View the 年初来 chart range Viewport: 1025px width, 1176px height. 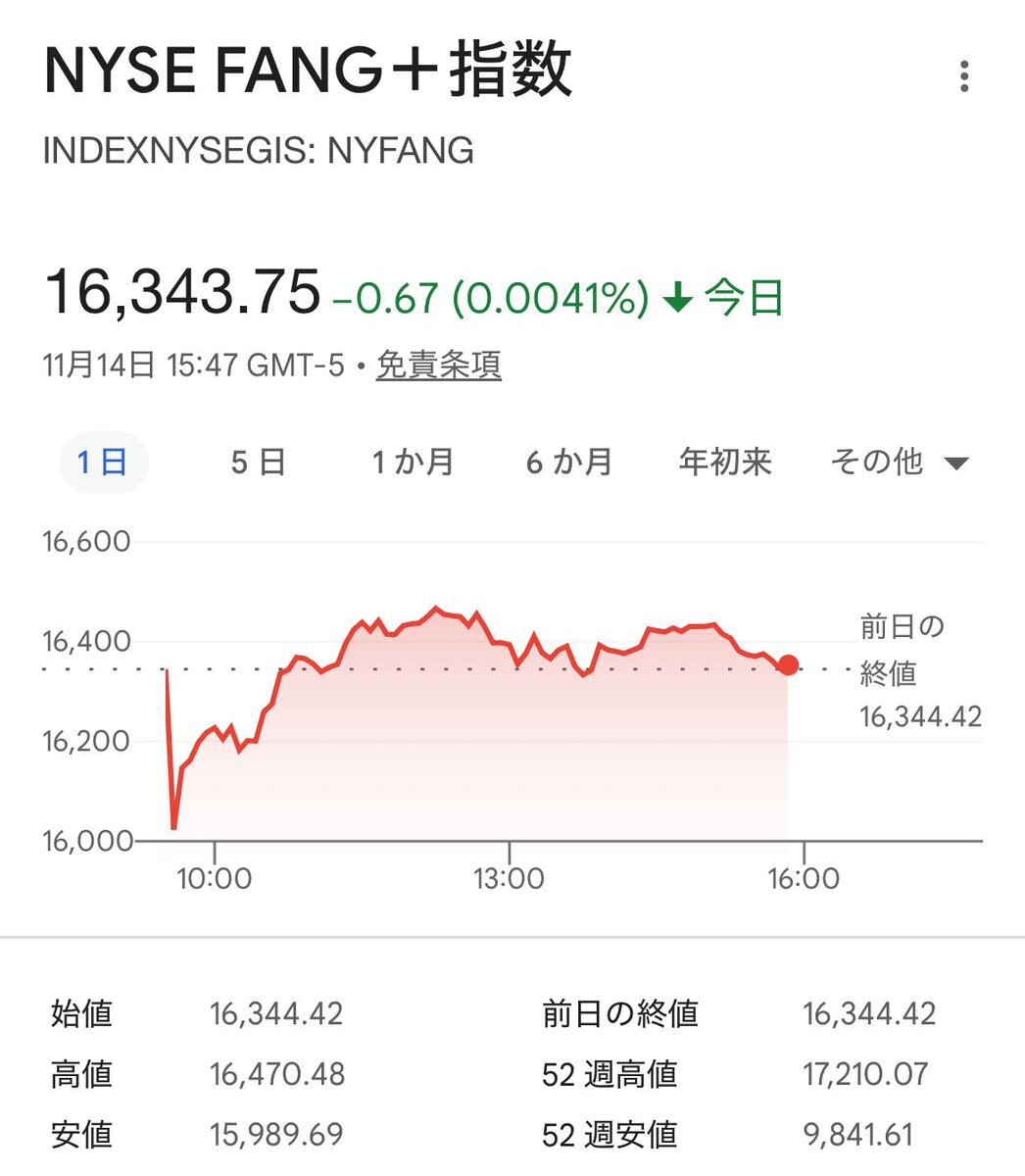point(725,462)
